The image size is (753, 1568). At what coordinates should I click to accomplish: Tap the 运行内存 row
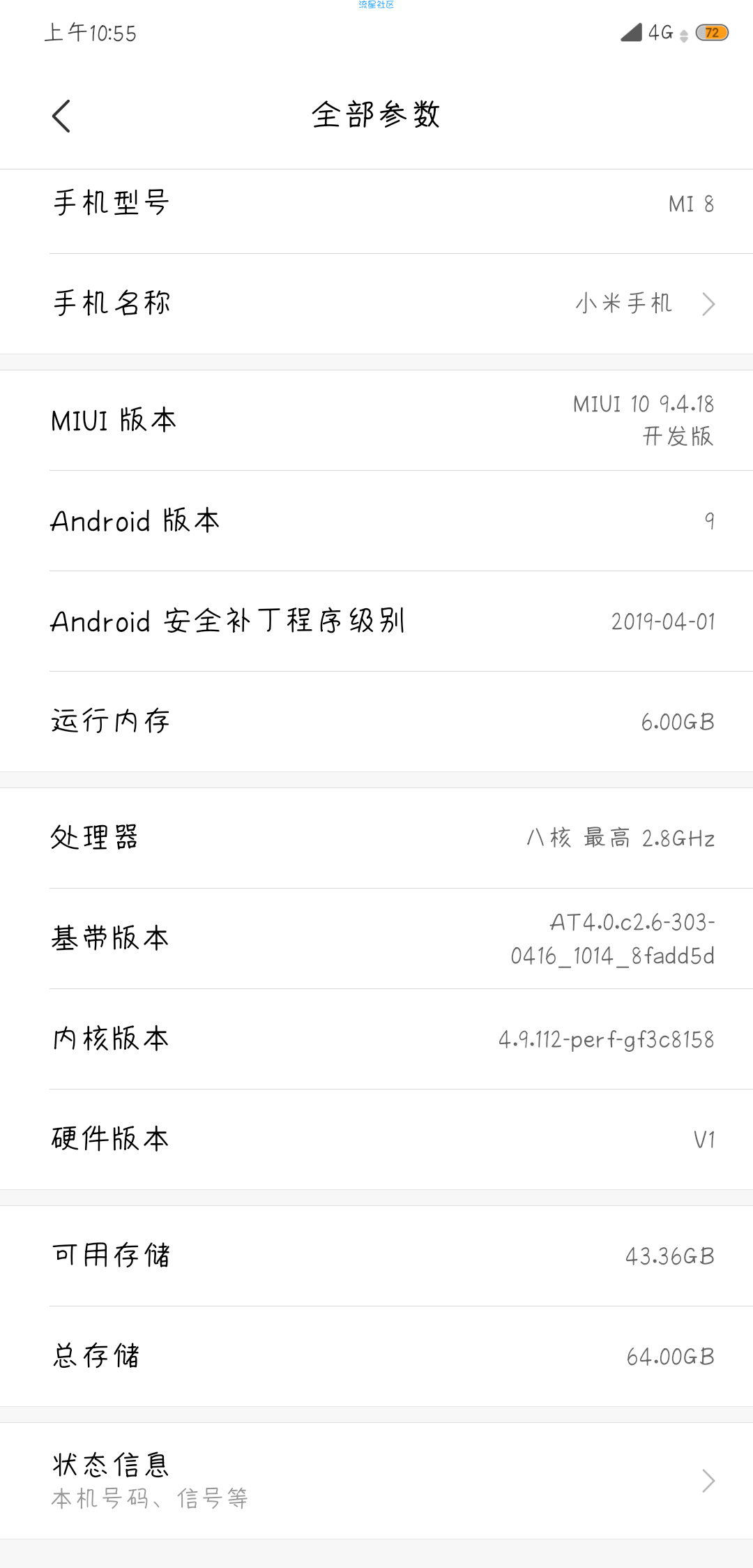[376, 721]
